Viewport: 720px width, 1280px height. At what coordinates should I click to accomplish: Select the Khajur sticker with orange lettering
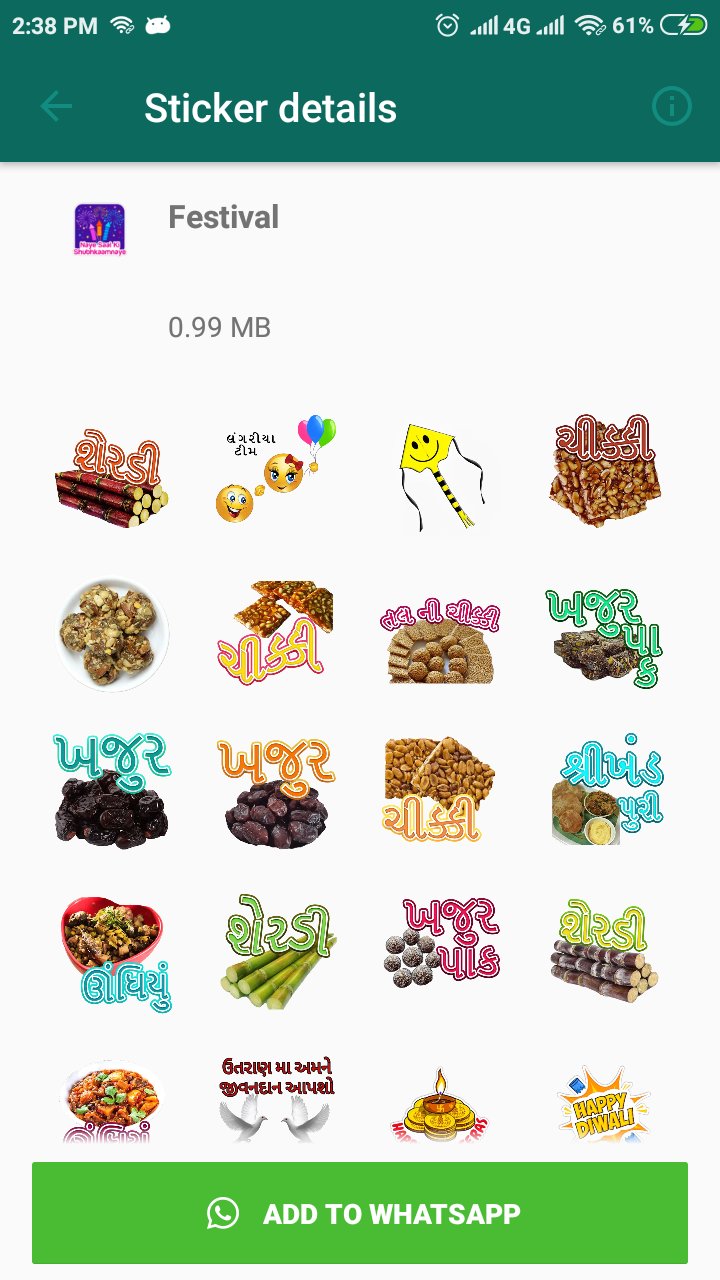[x=275, y=790]
